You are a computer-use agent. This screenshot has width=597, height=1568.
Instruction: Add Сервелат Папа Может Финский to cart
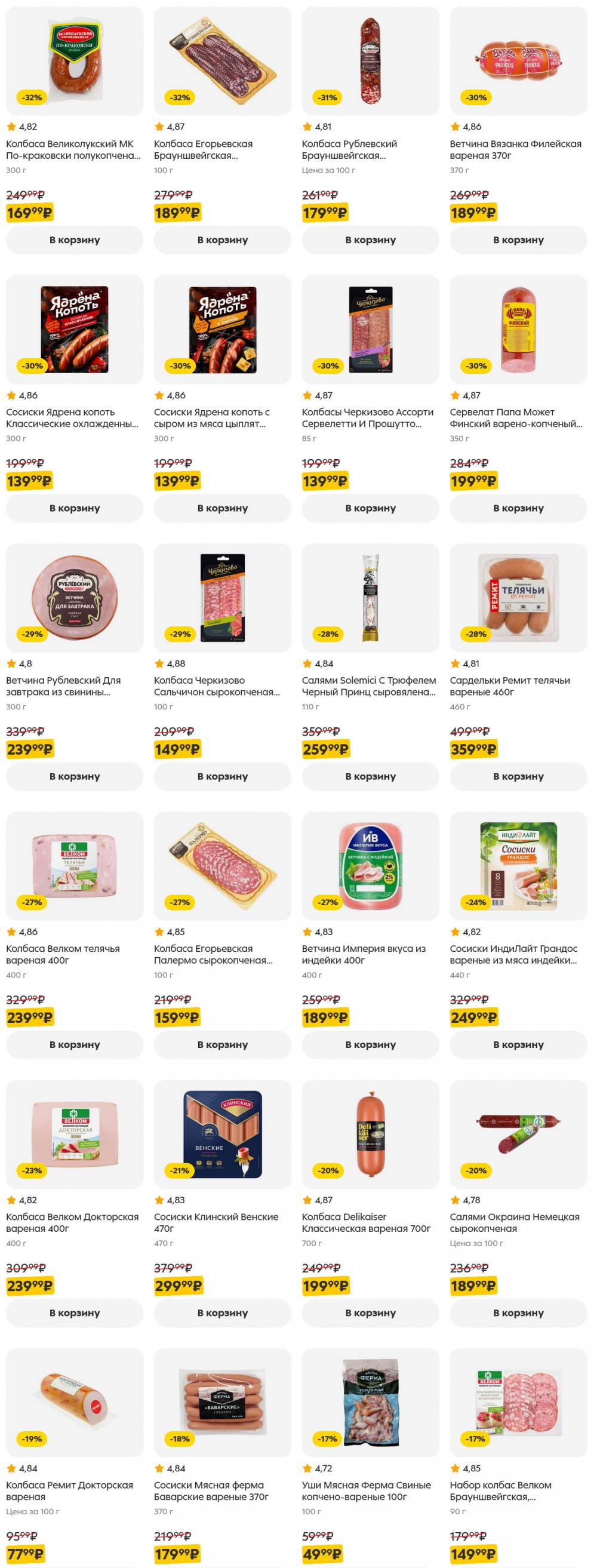point(518,508)
